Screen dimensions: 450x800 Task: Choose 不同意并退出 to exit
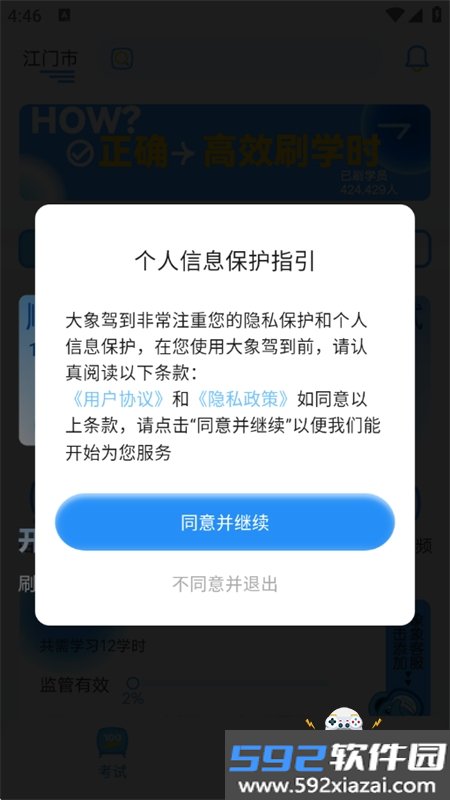pyautogui.click(x=224, y=584)
